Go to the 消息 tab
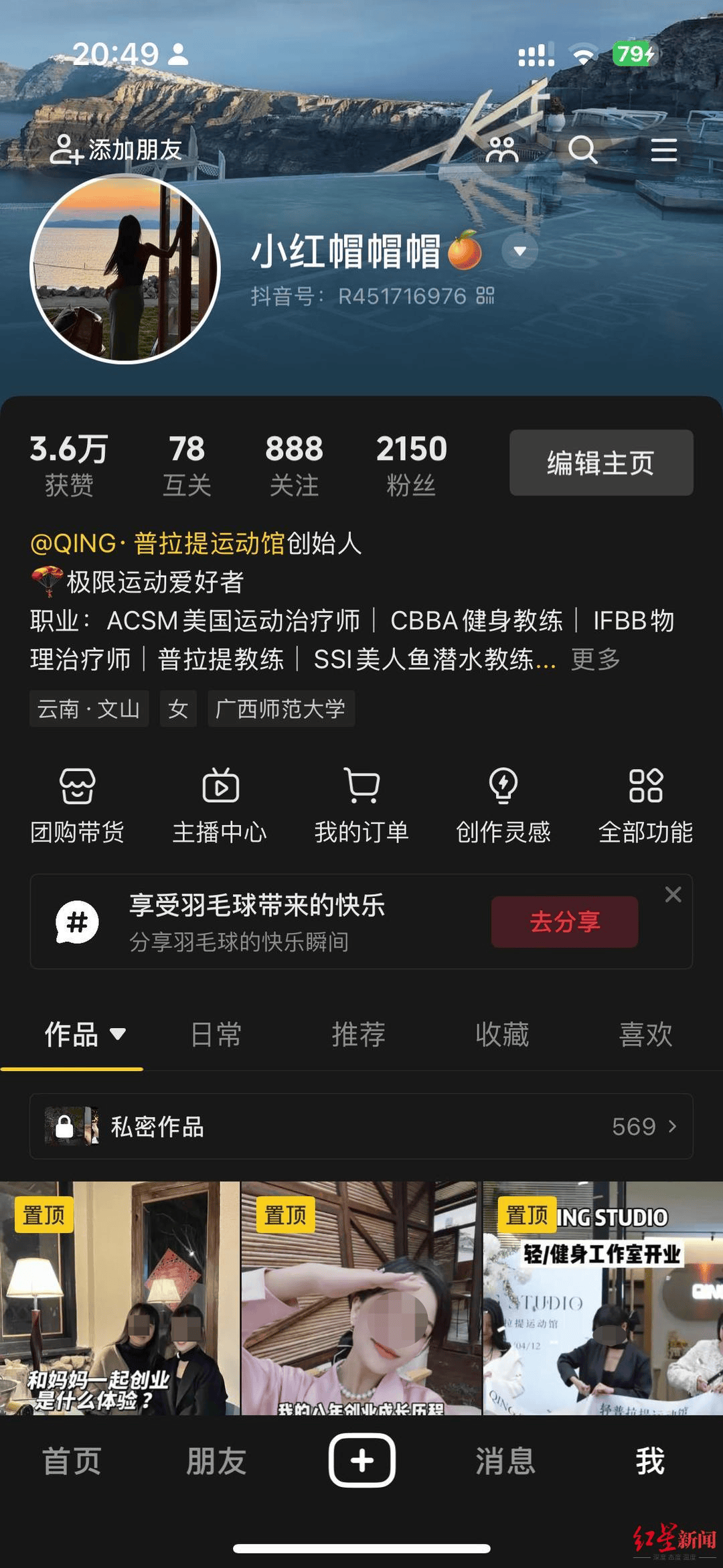723x1568 pixels. coord(505,1461)
